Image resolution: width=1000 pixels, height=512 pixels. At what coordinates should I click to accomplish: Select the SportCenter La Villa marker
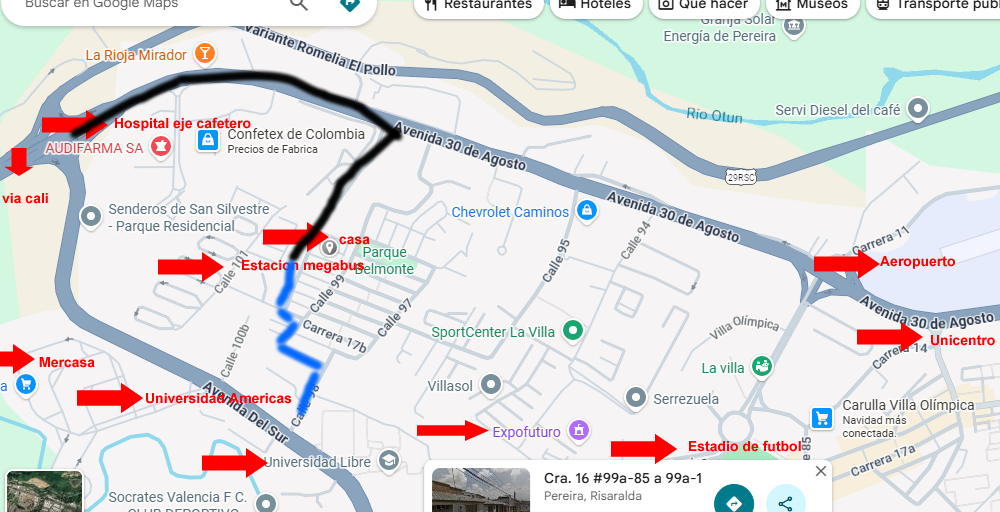(x=573, y=330)
